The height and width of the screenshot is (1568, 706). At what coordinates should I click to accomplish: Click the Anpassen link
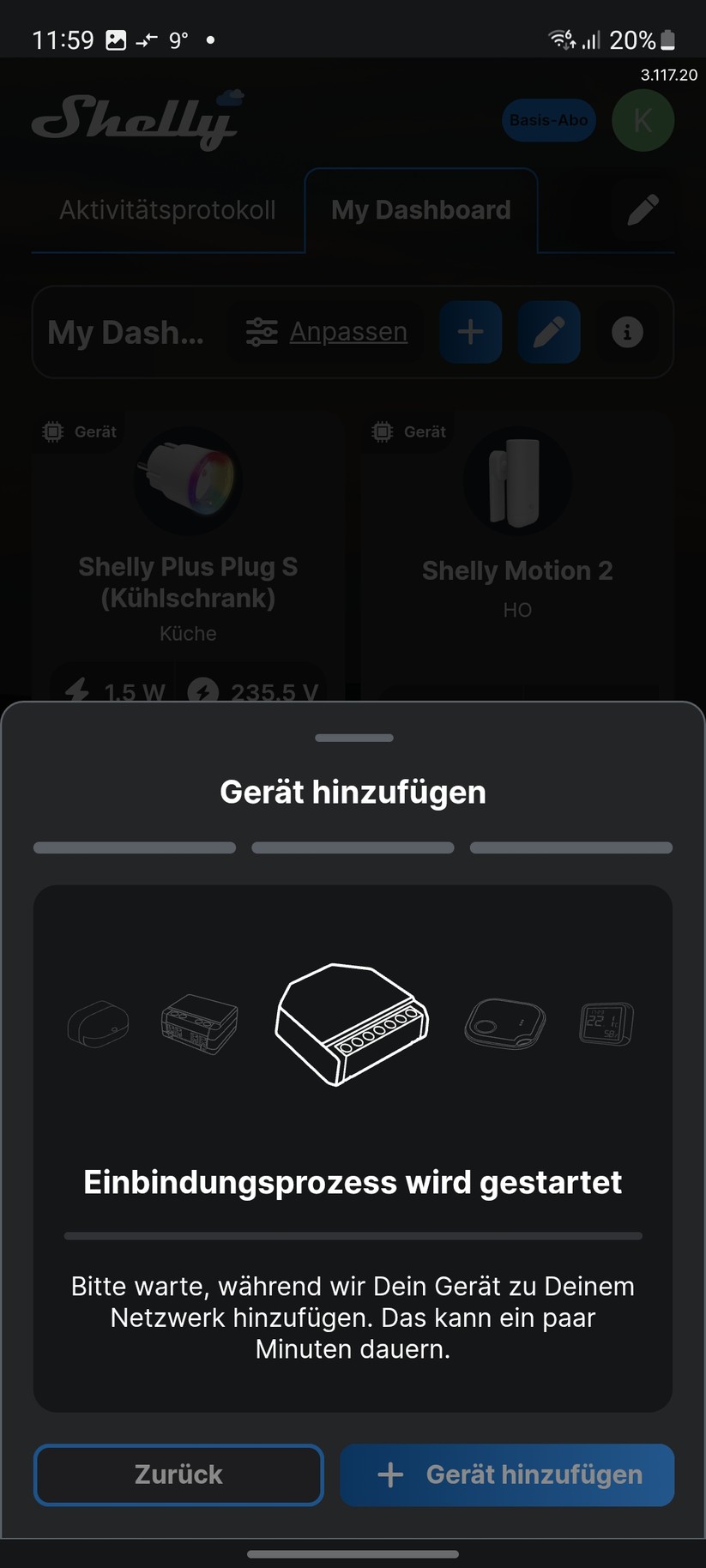tap(348, 331)
